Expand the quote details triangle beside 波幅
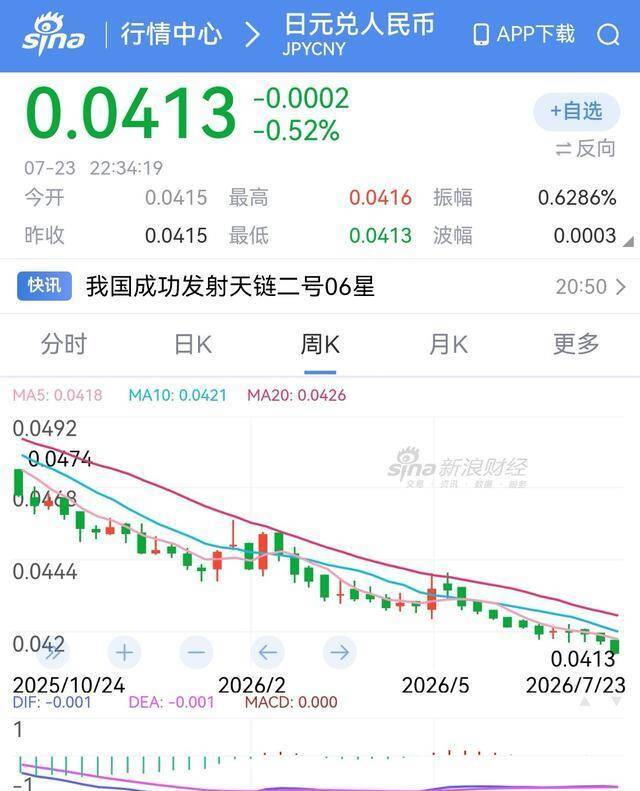This screenshot has height=791, width=640. (628, 242)
